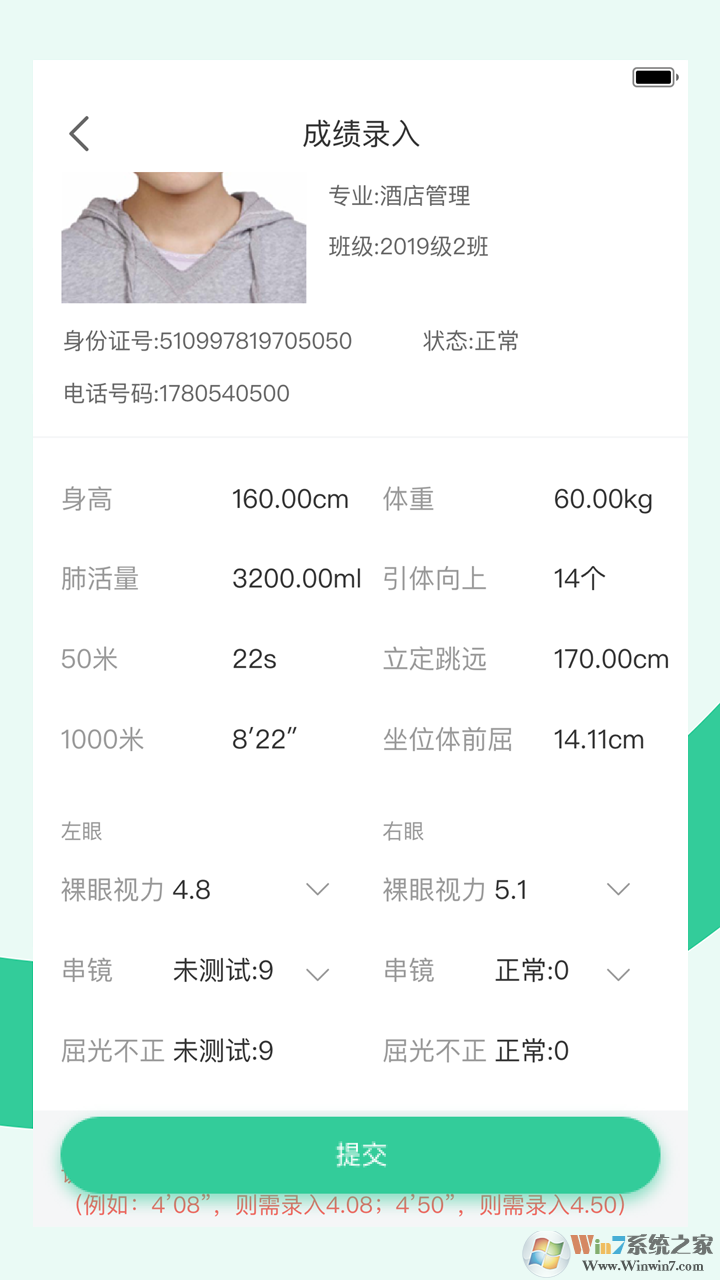Tap the 提交 button to submit scores

[360, 1155]
